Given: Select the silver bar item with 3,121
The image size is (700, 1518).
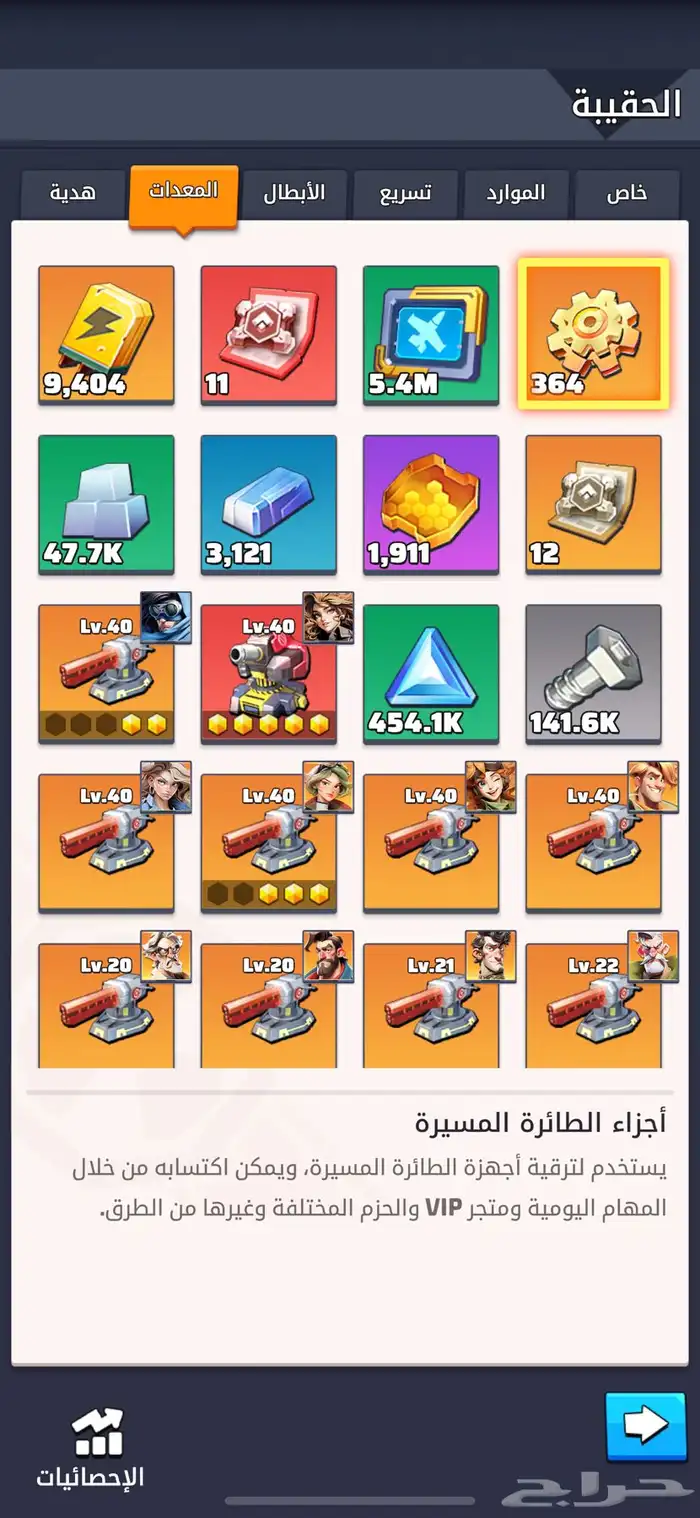Looking at the screenshot, I should coord(269,504).
